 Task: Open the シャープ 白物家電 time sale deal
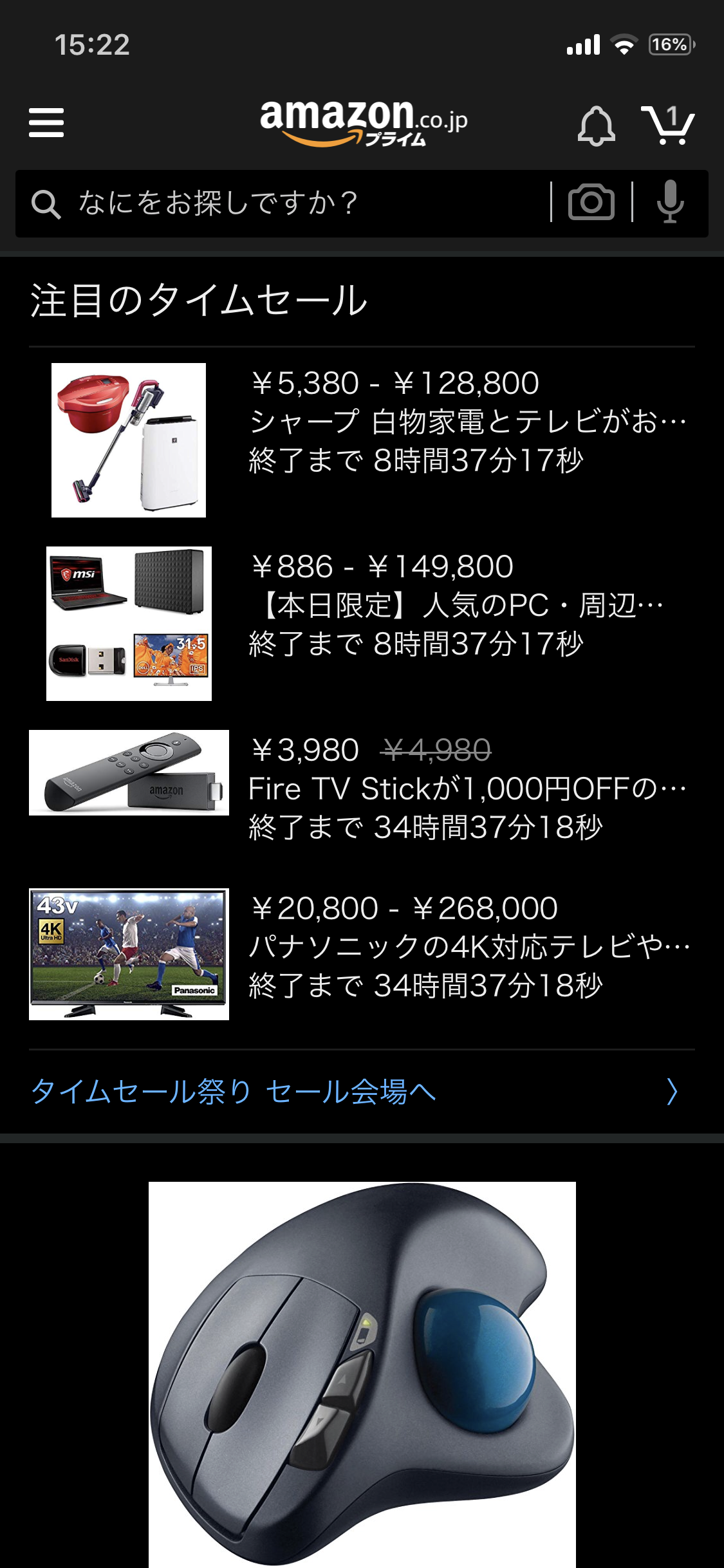pos(467,422)
